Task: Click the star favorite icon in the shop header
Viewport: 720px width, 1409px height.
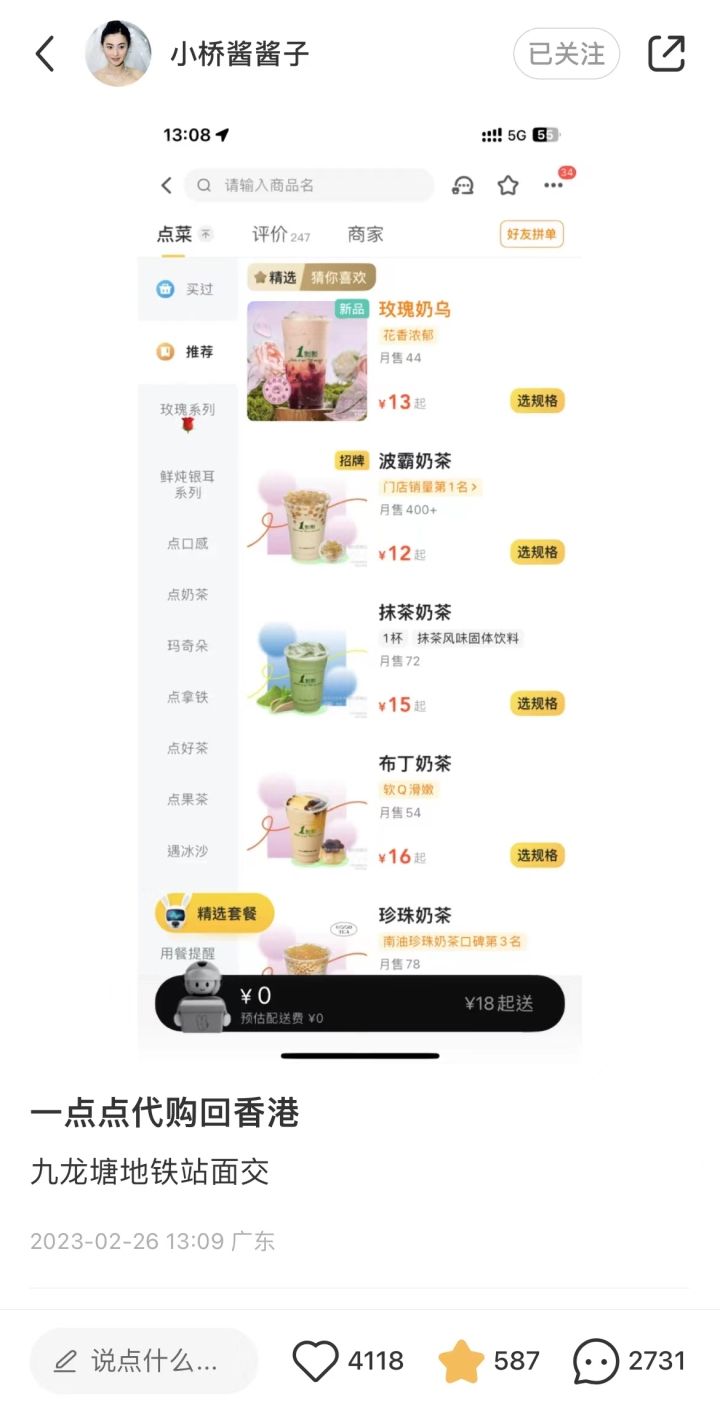Action: tap(507, 185)
